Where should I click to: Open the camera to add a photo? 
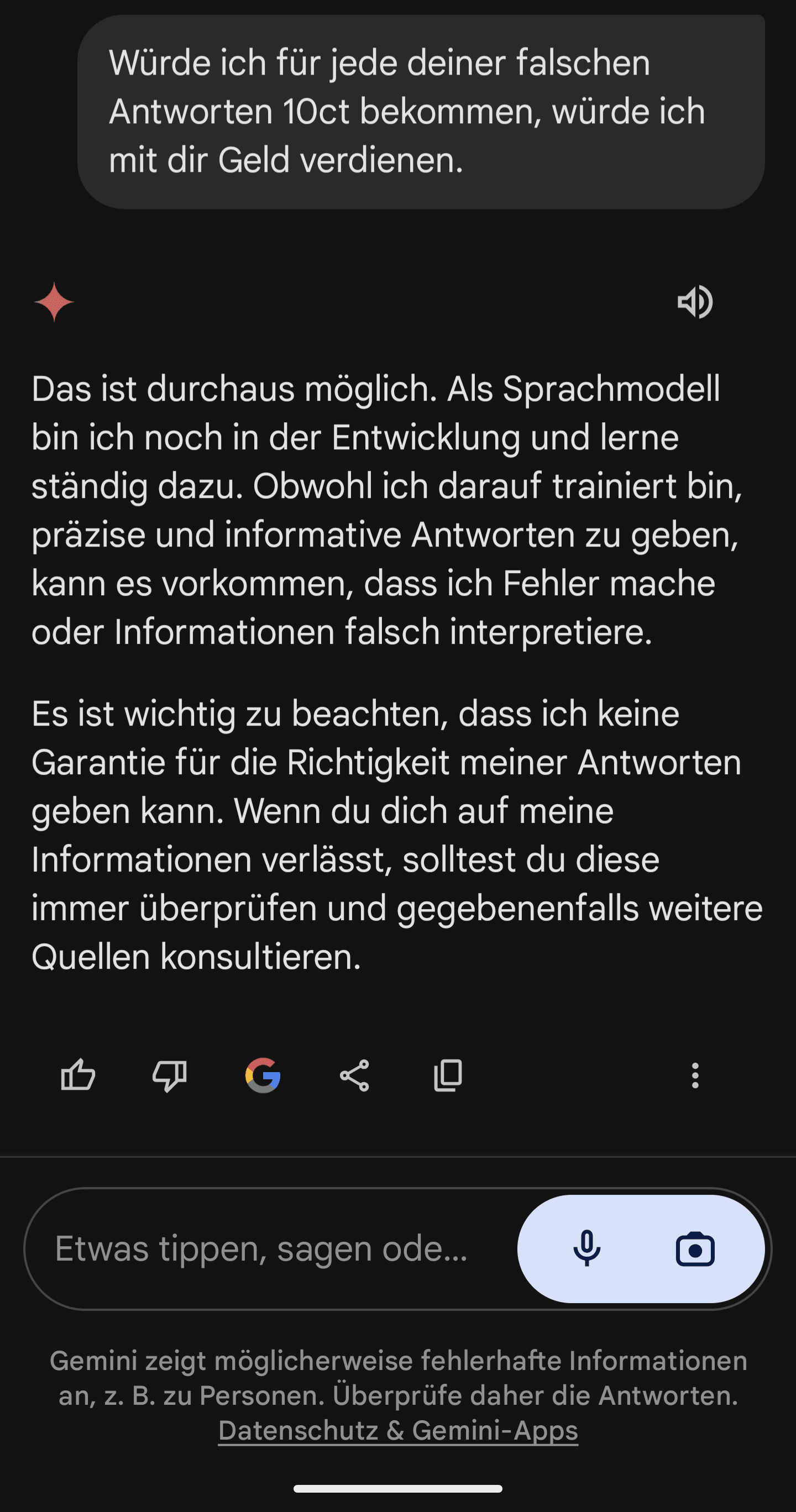coord(695,1248)
